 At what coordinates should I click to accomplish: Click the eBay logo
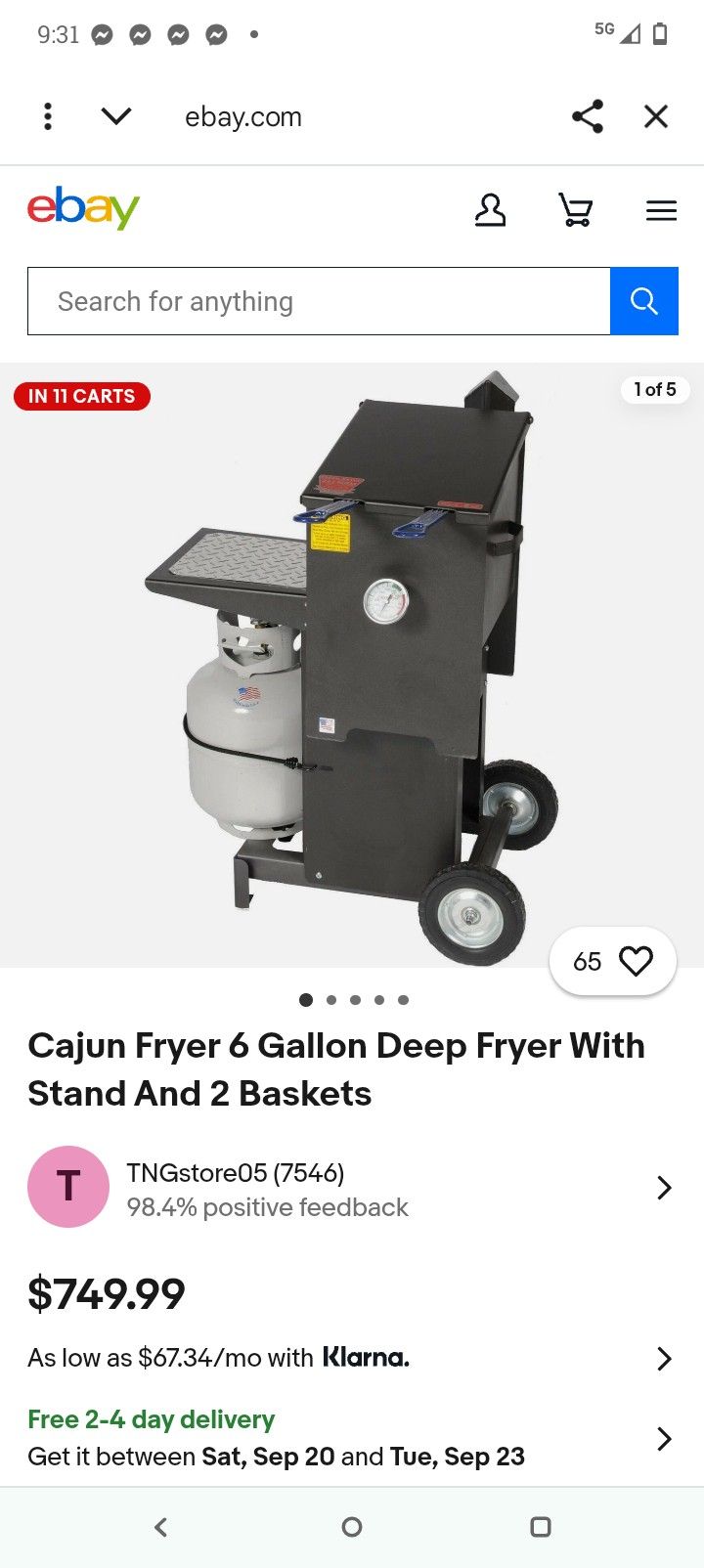pos(83,207)
